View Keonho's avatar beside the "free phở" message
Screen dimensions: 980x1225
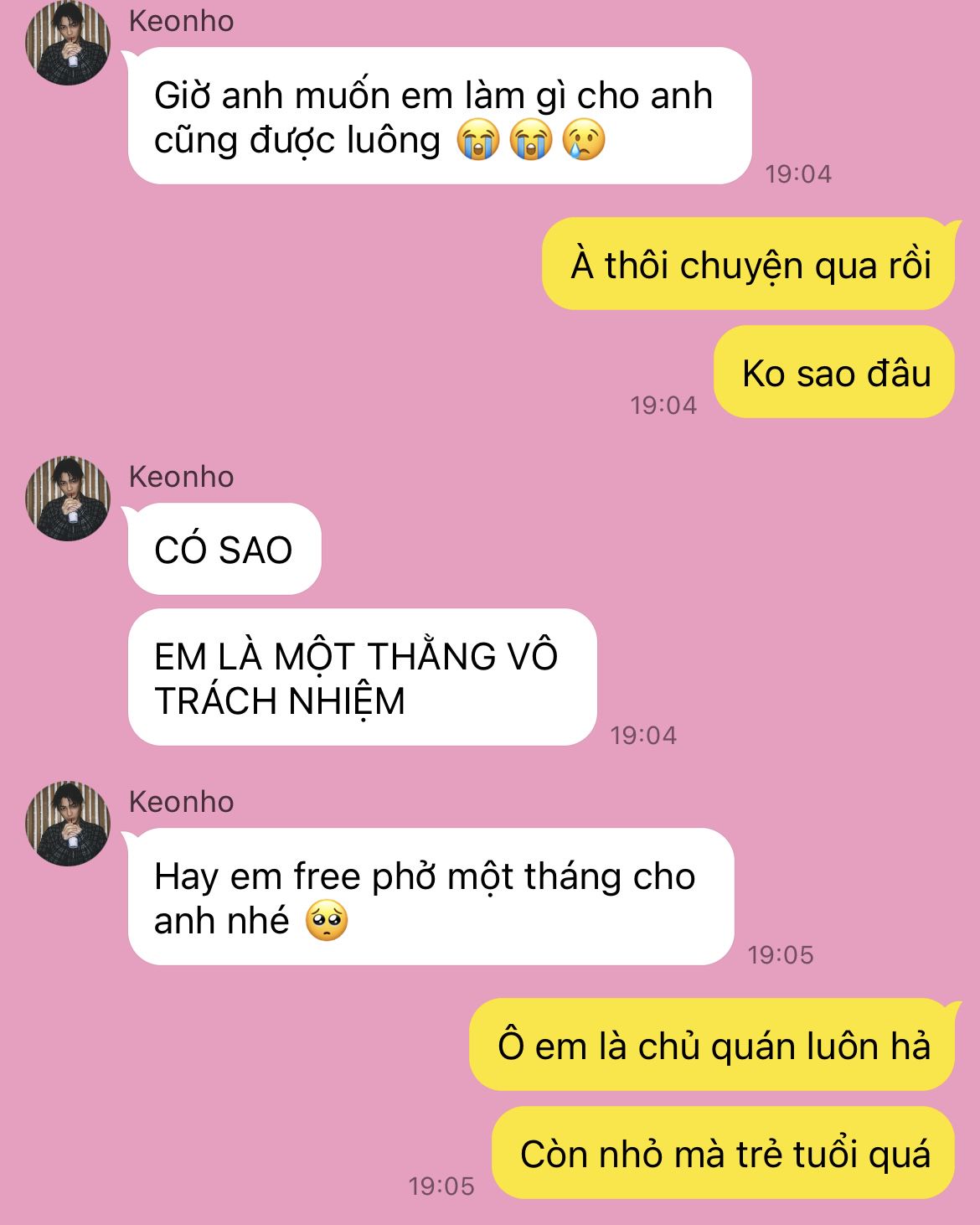[x=68, y=824]
